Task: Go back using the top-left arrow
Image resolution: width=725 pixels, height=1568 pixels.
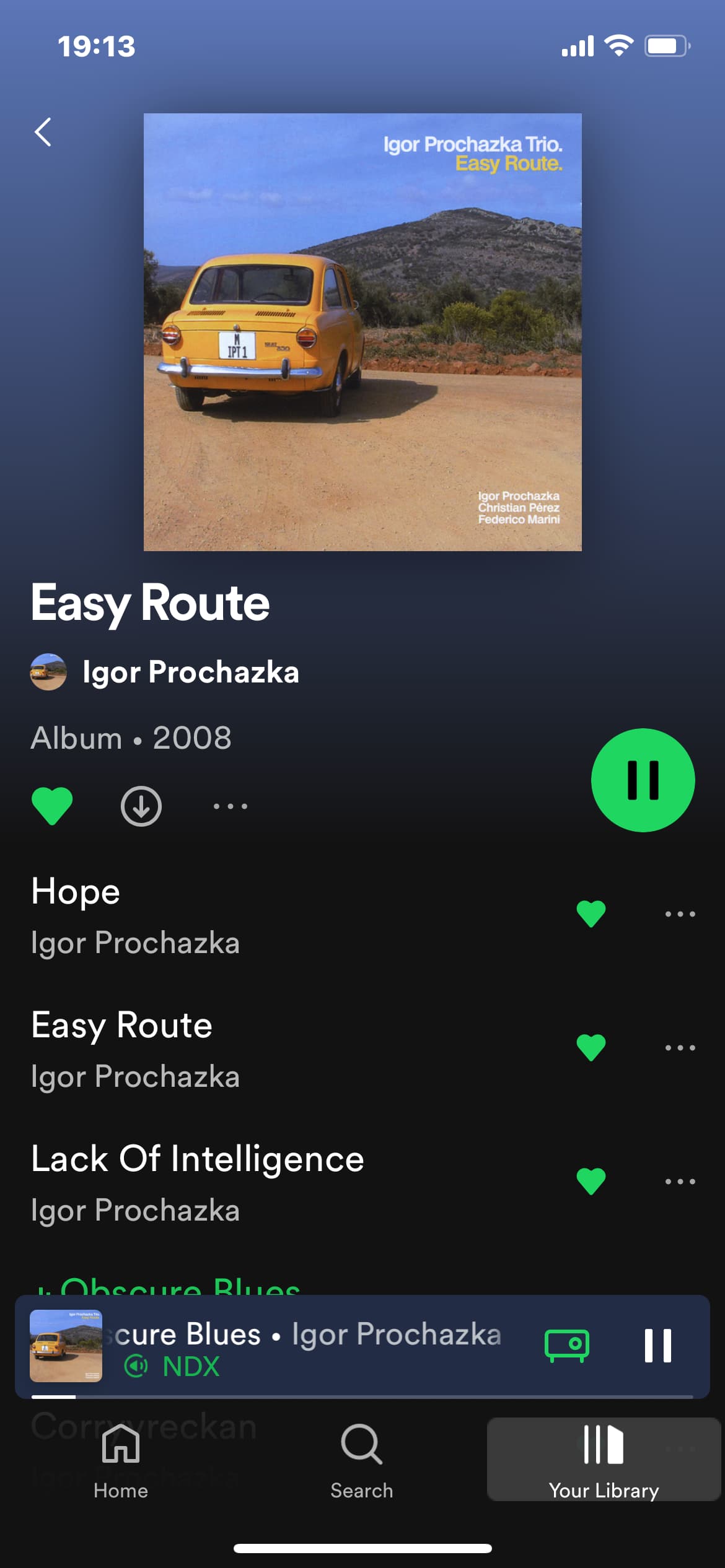Action: tap(43, 132)
